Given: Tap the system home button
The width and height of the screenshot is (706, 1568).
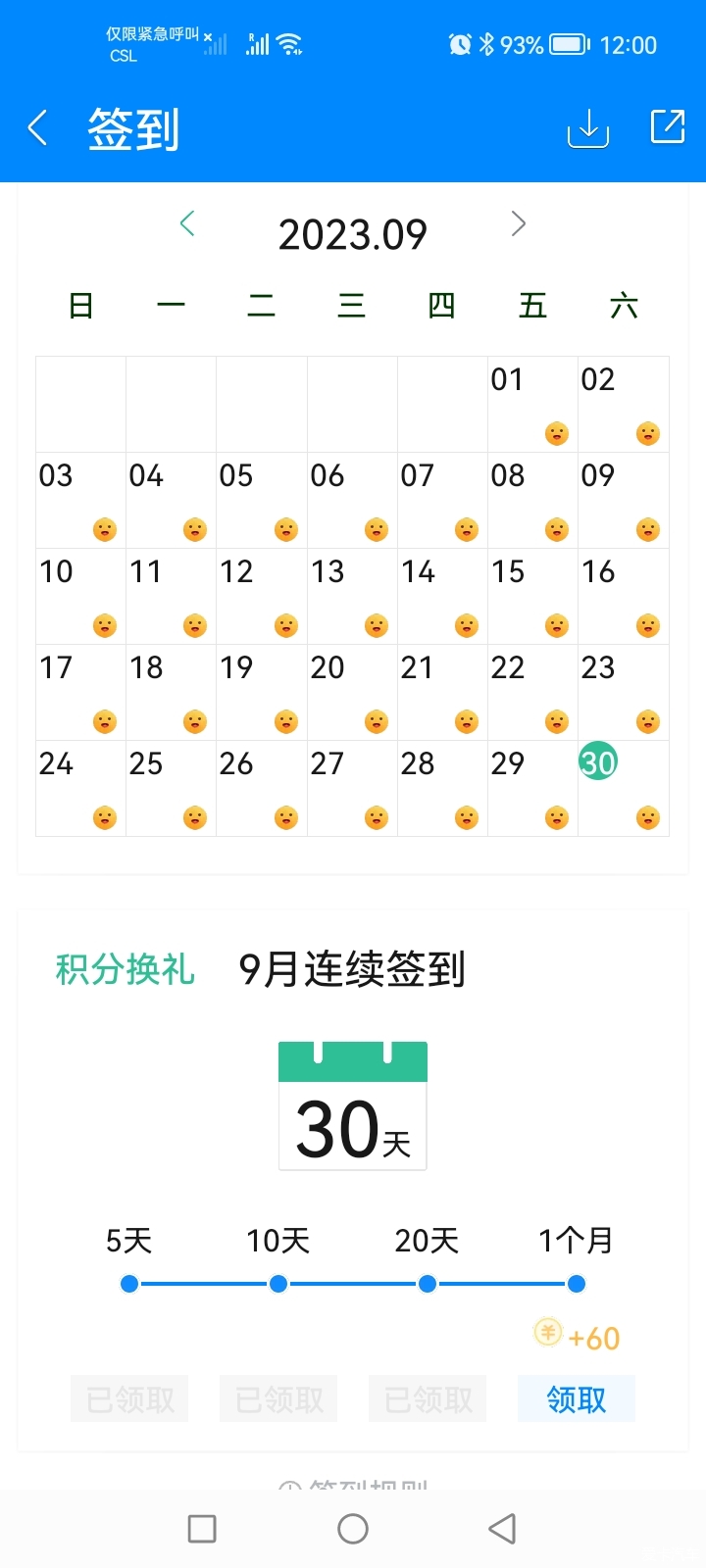Looking at the screenshot, I should [x=353, y=1529].
